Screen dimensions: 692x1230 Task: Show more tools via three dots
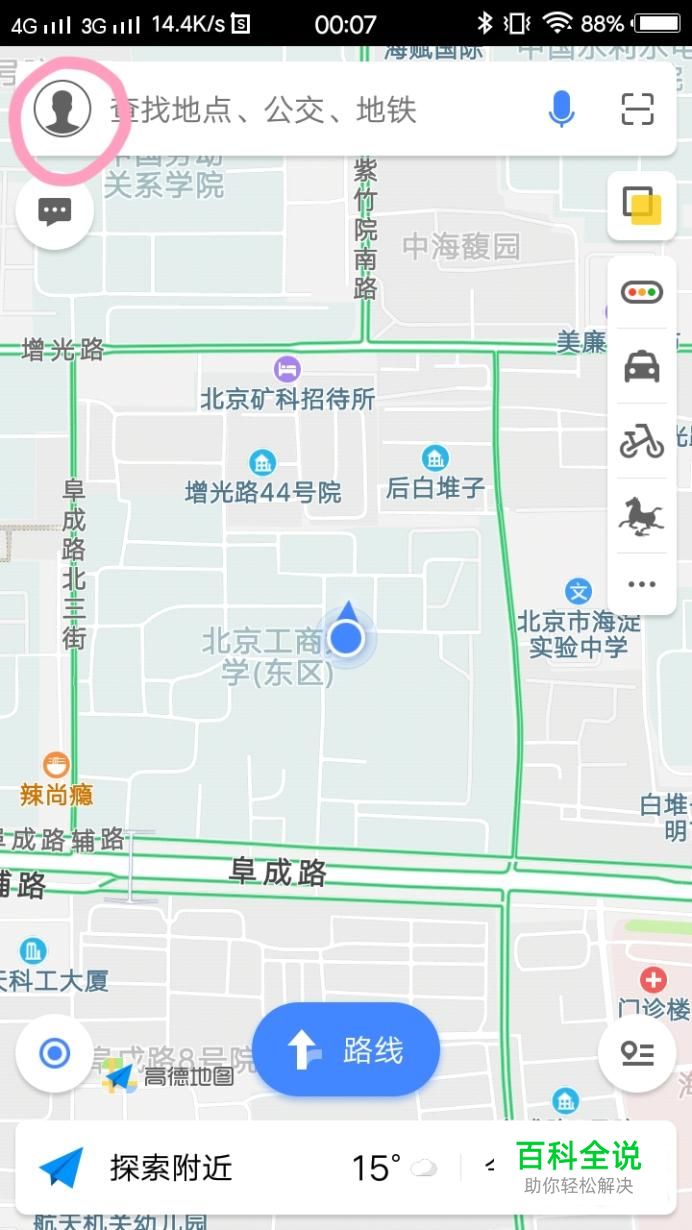pyautogui.click(x=642, y=584)
